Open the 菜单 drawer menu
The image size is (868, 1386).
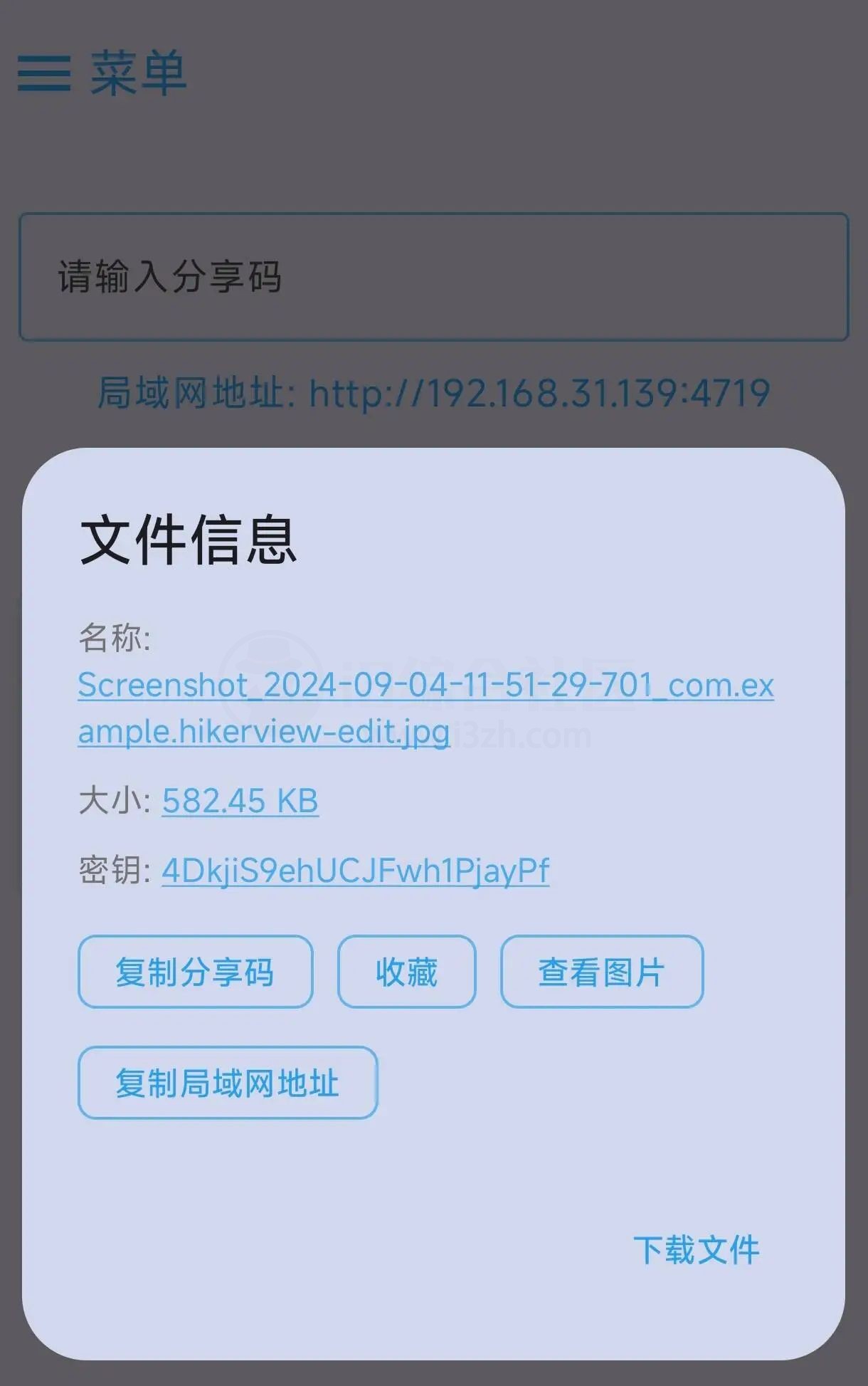44,73
